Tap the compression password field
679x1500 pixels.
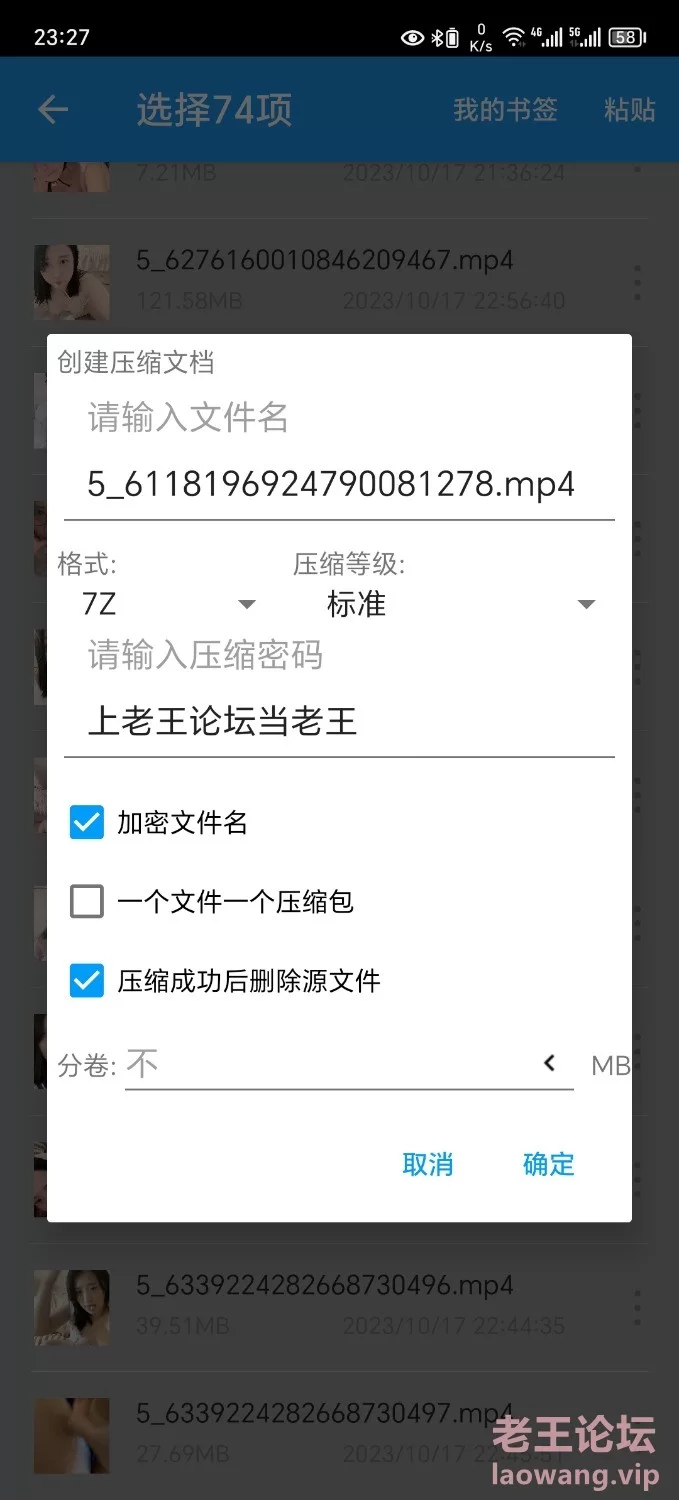(338, 721)
